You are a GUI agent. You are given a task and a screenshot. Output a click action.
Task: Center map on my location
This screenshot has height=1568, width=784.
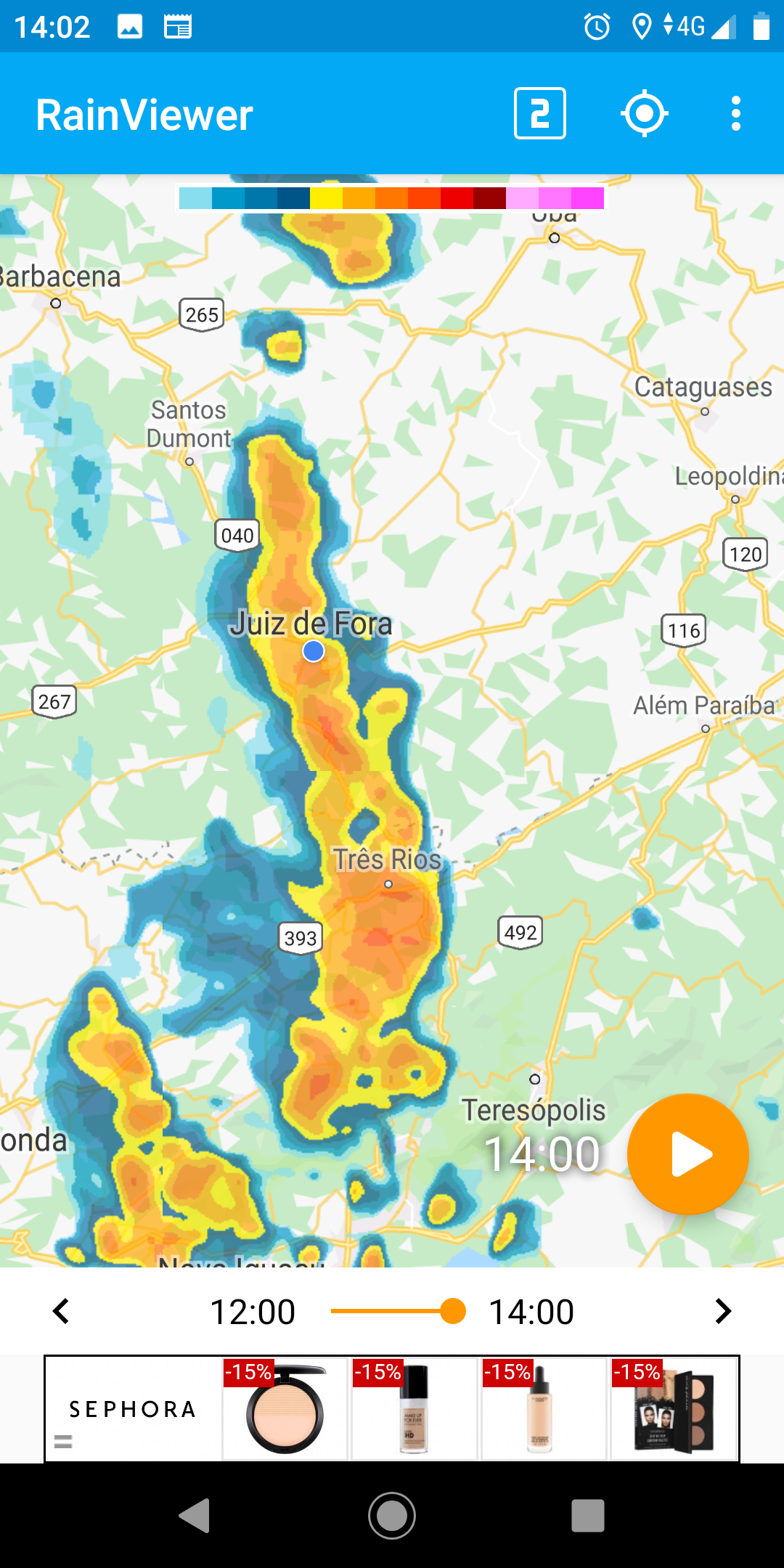[644, 114]
